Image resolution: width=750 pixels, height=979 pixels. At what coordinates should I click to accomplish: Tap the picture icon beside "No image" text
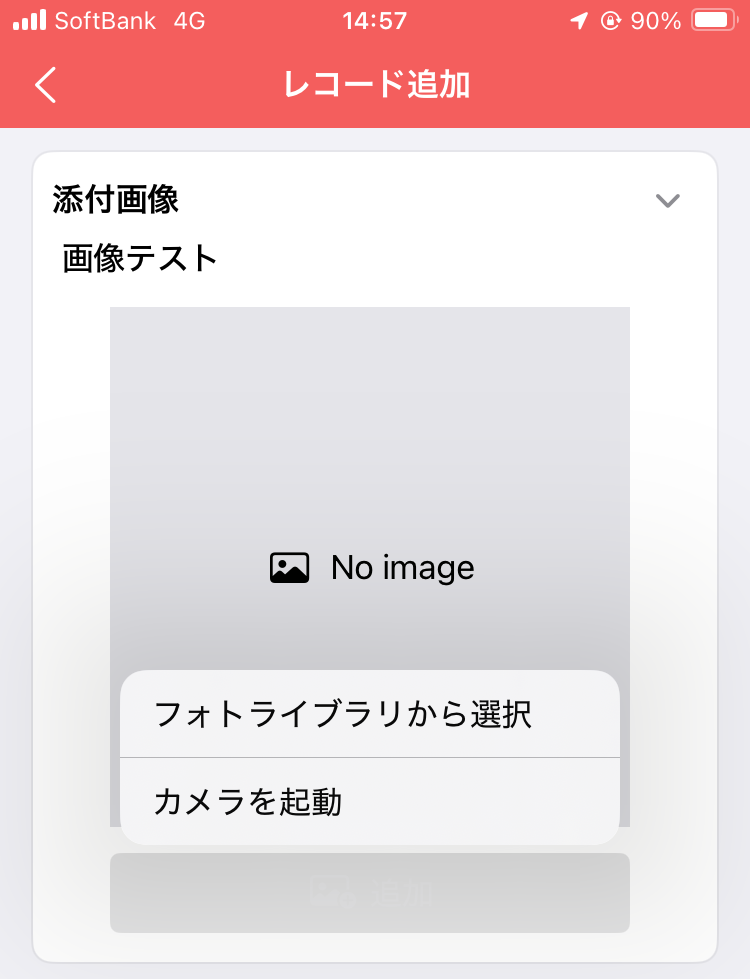288,566
